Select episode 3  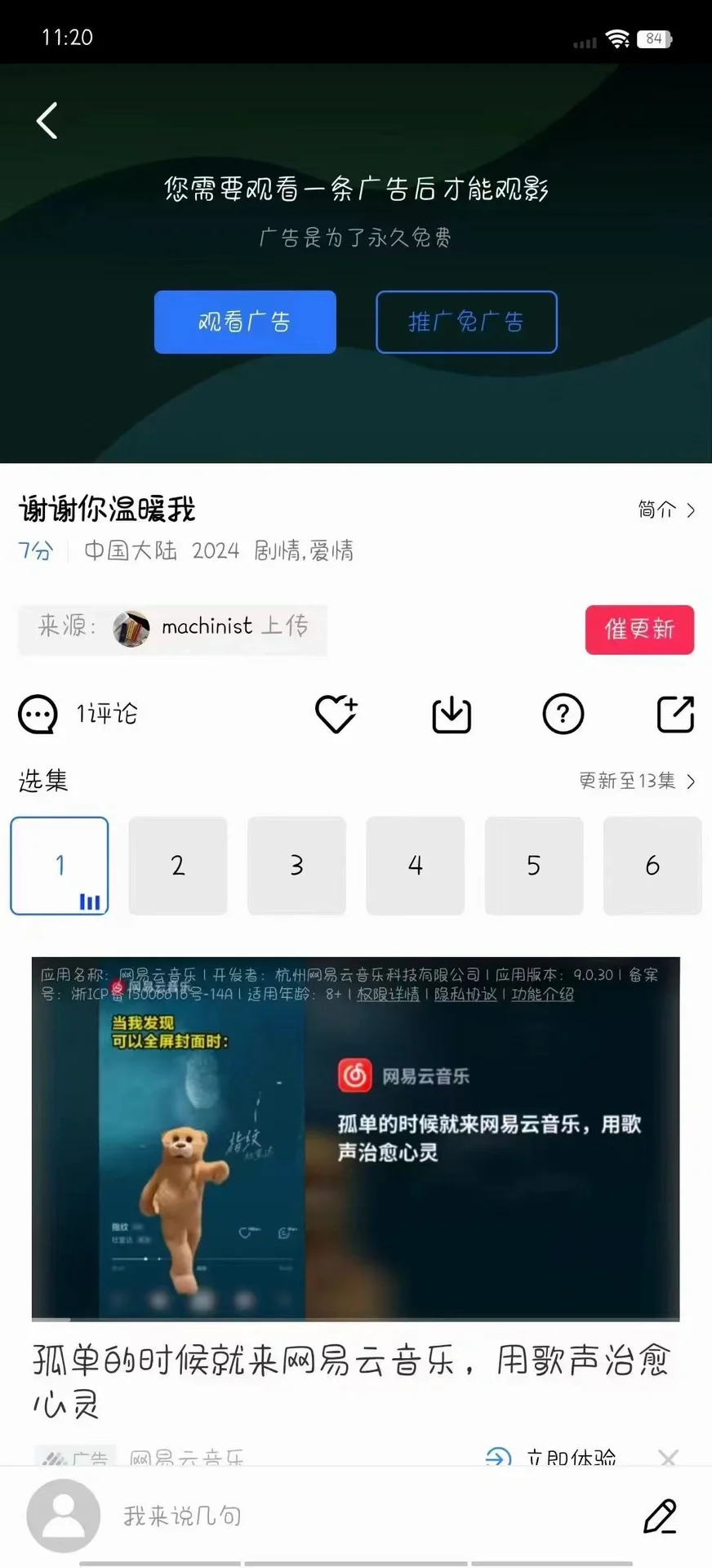point(296,866)
